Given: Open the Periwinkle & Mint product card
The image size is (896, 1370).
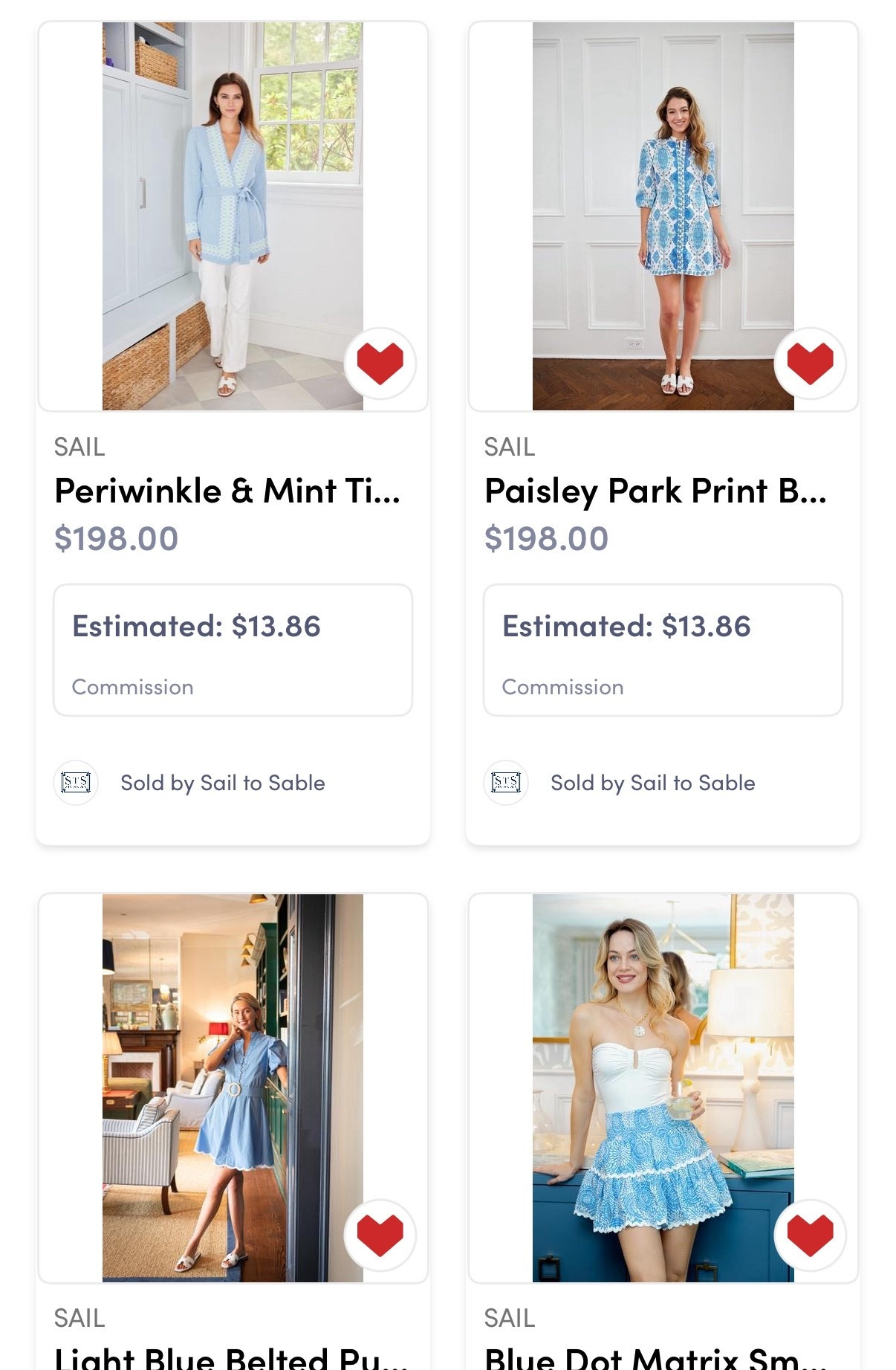Looking at the screenshot, I should pos(227,491).
